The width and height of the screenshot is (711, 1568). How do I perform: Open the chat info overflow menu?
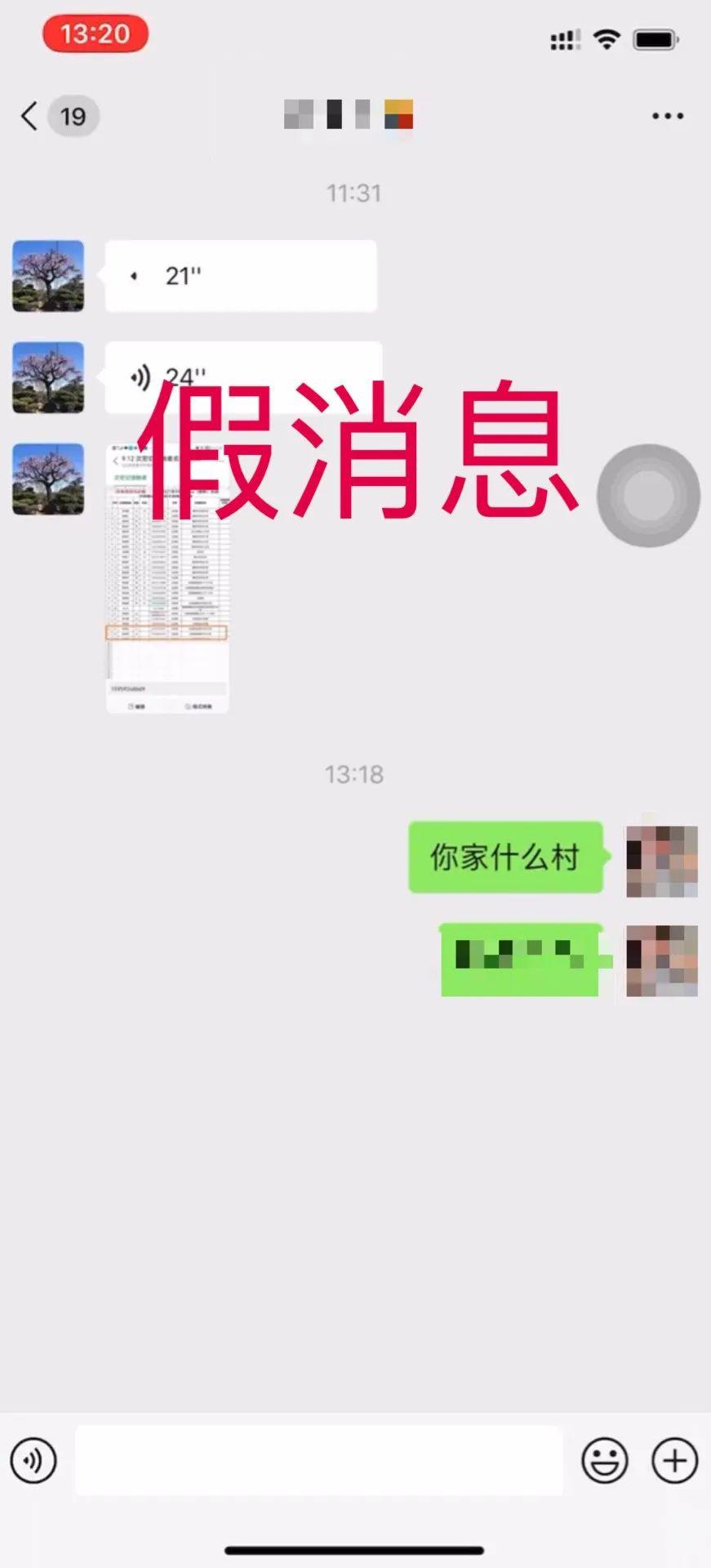[x=667, y=116]
